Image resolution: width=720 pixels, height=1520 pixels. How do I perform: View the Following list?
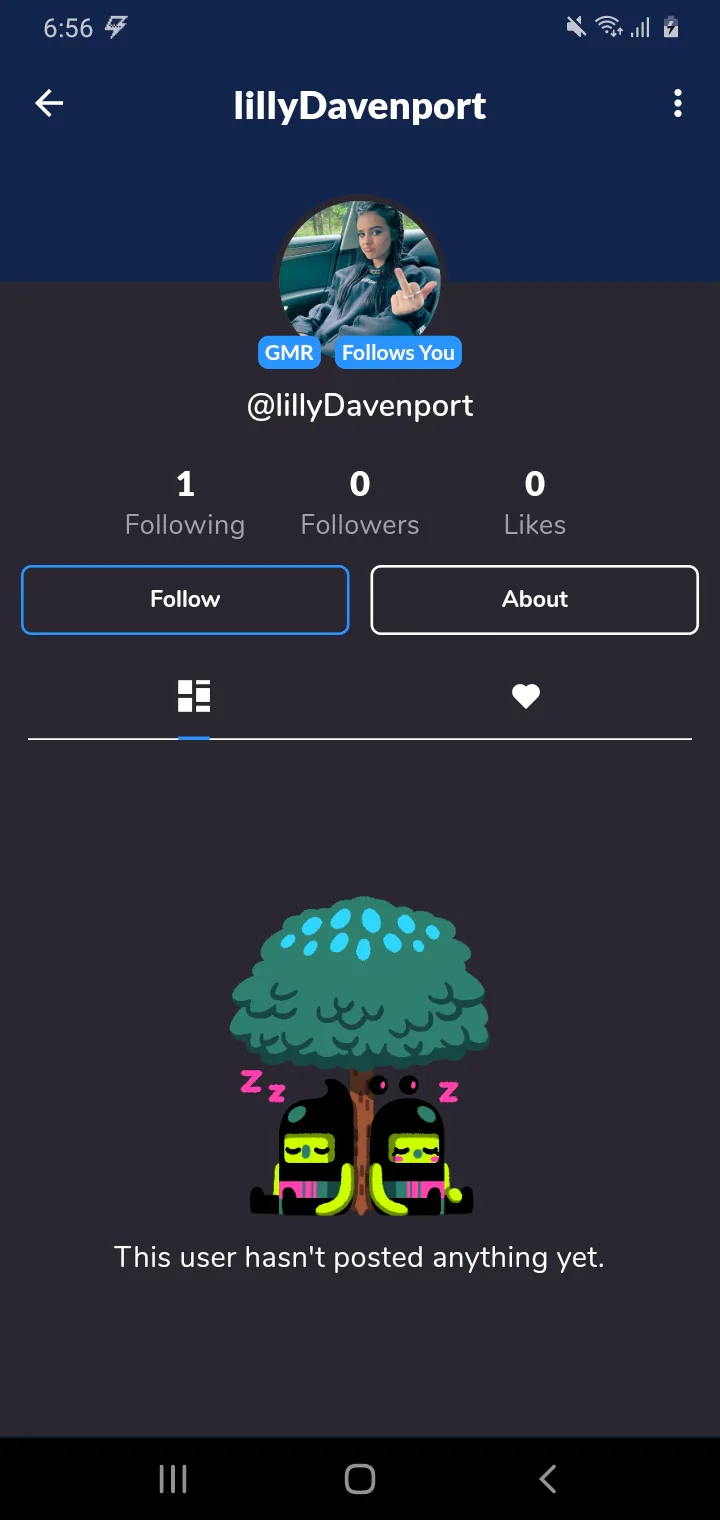tap(185, 503)
